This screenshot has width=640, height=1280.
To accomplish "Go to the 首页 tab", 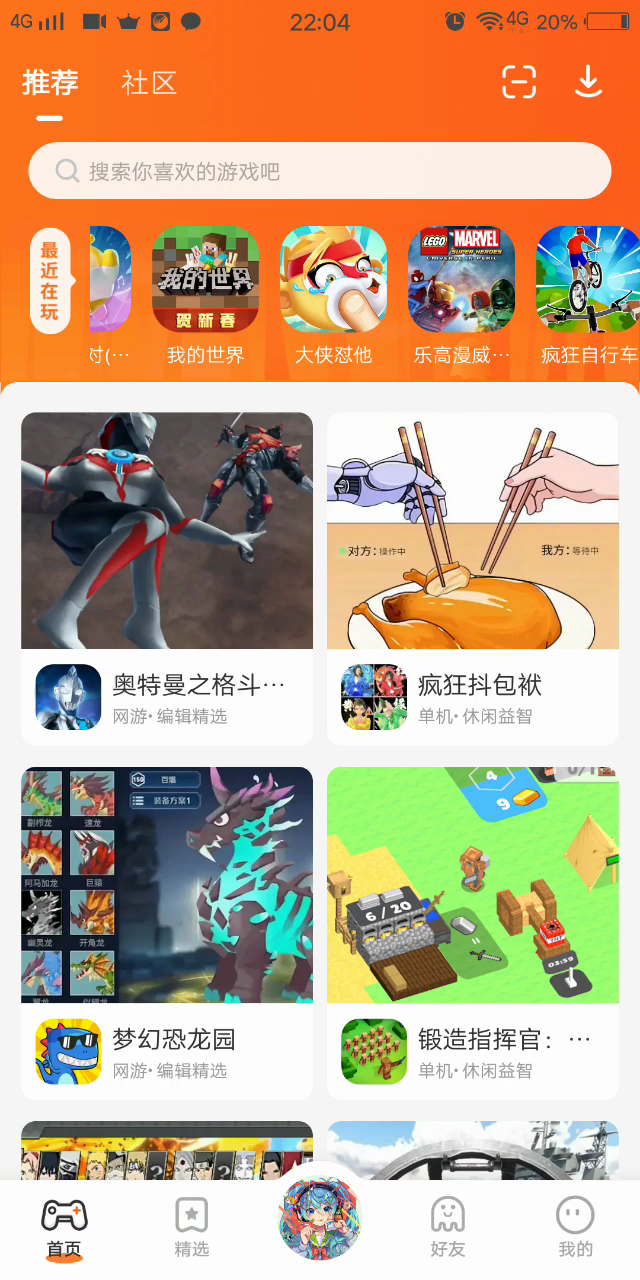I will coord(64,1228).
